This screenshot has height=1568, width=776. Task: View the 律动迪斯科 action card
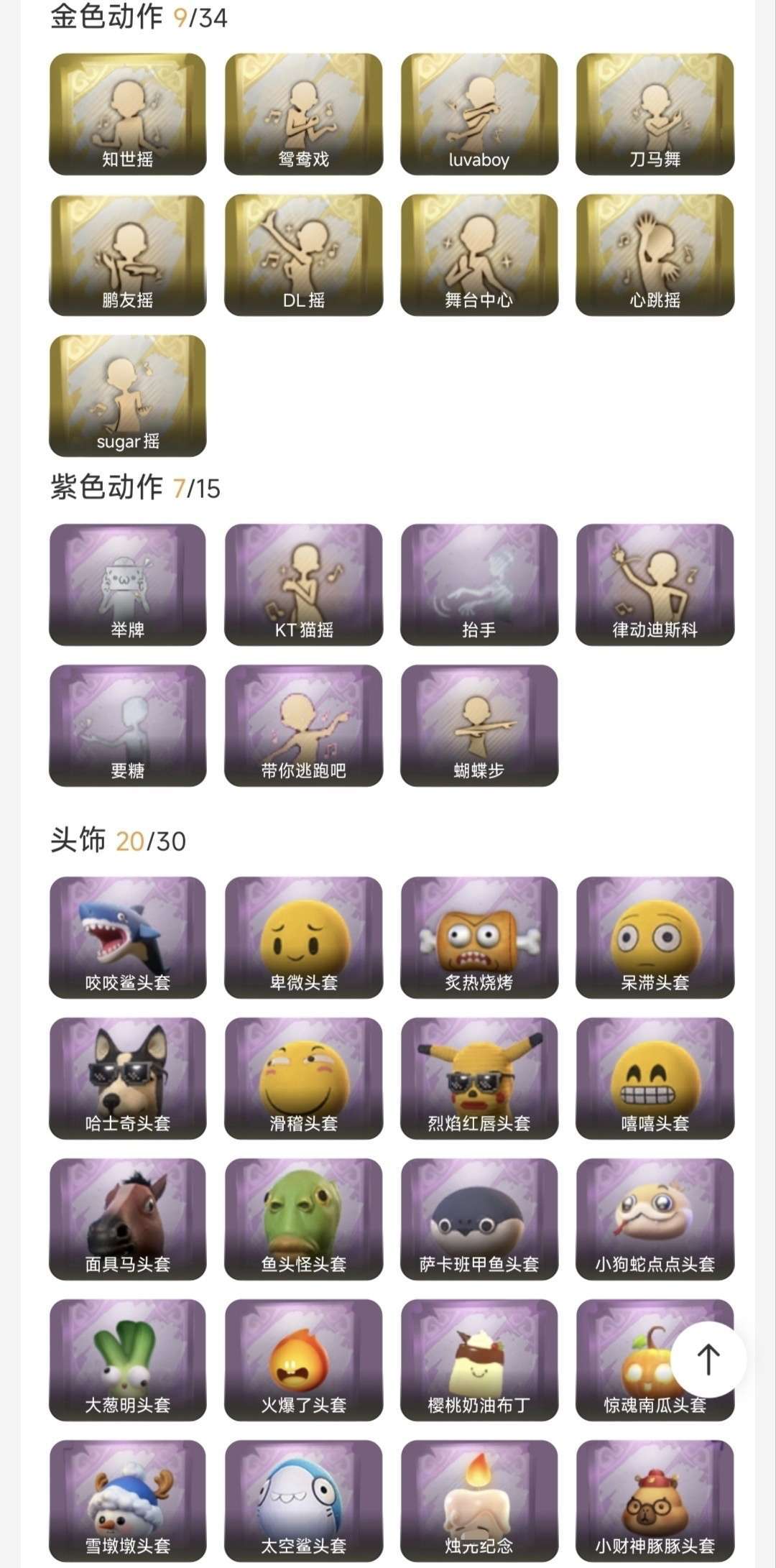[655, 585]
